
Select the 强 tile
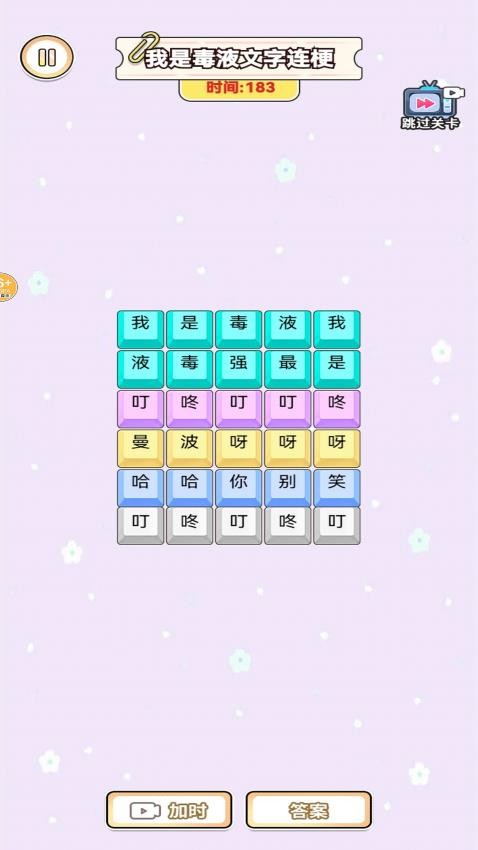click(238, 369)
